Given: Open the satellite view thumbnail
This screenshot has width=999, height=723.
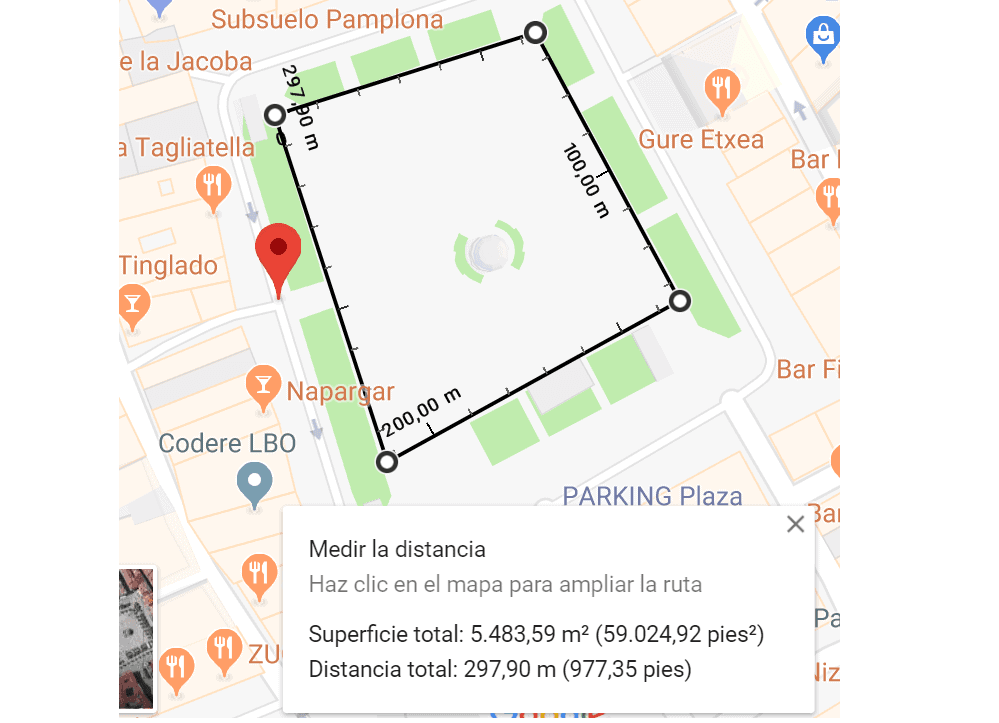Looking at the screenshot, I should pos(136,637).
